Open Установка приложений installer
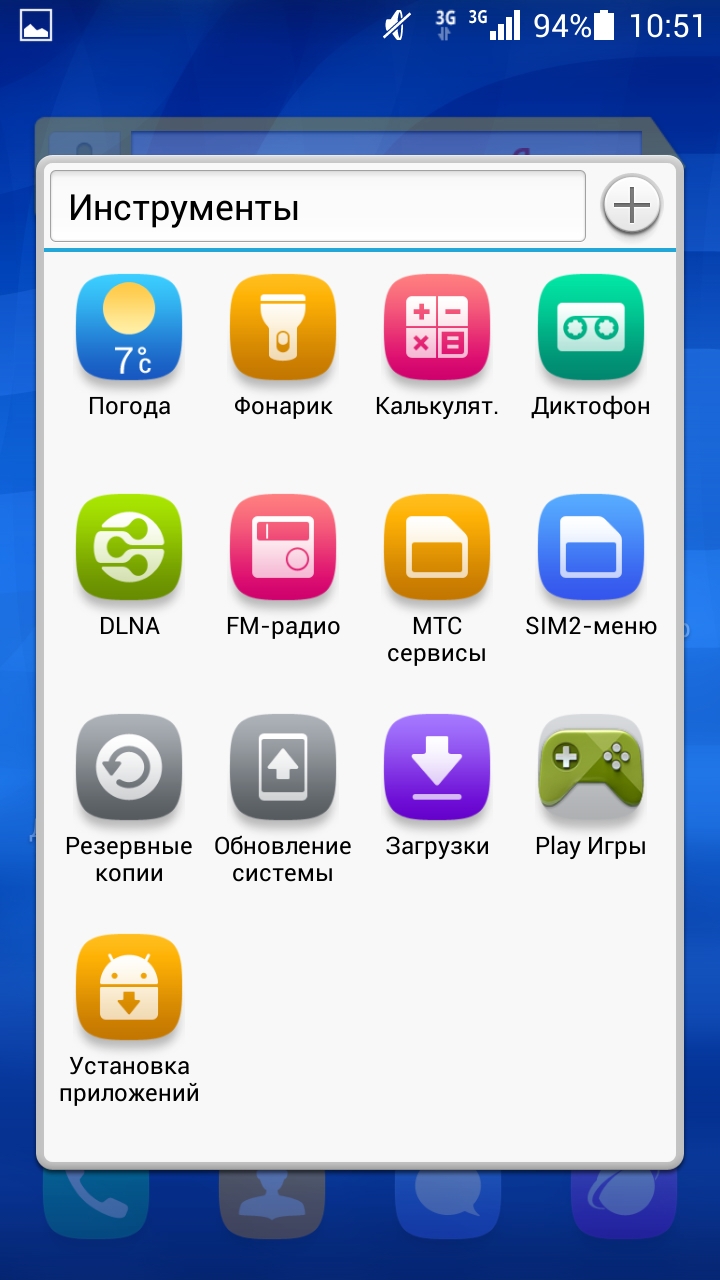Viewport: 720px width, 1280px height. [x=129, y=987]
